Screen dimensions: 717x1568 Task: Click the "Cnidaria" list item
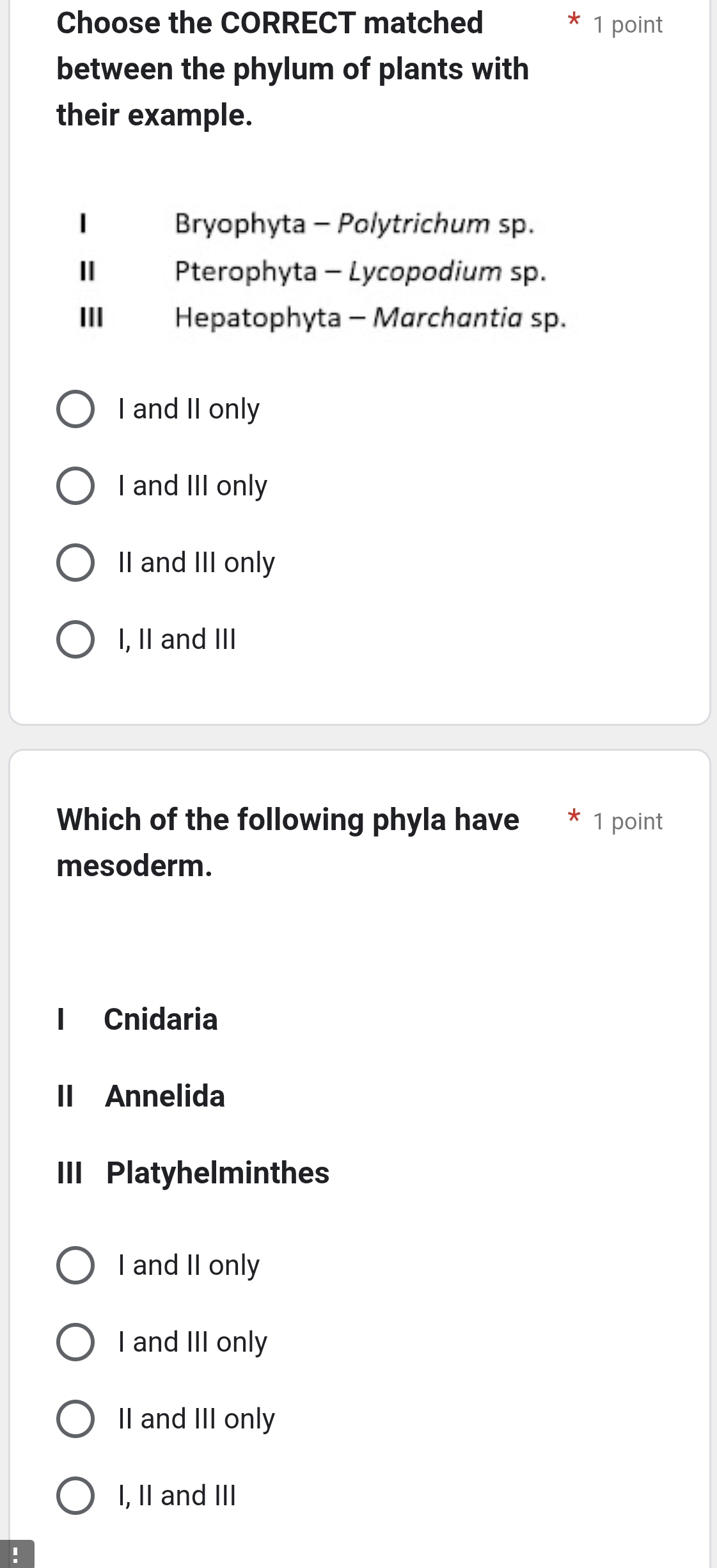pyautogui.click(x=161, y=1020)
